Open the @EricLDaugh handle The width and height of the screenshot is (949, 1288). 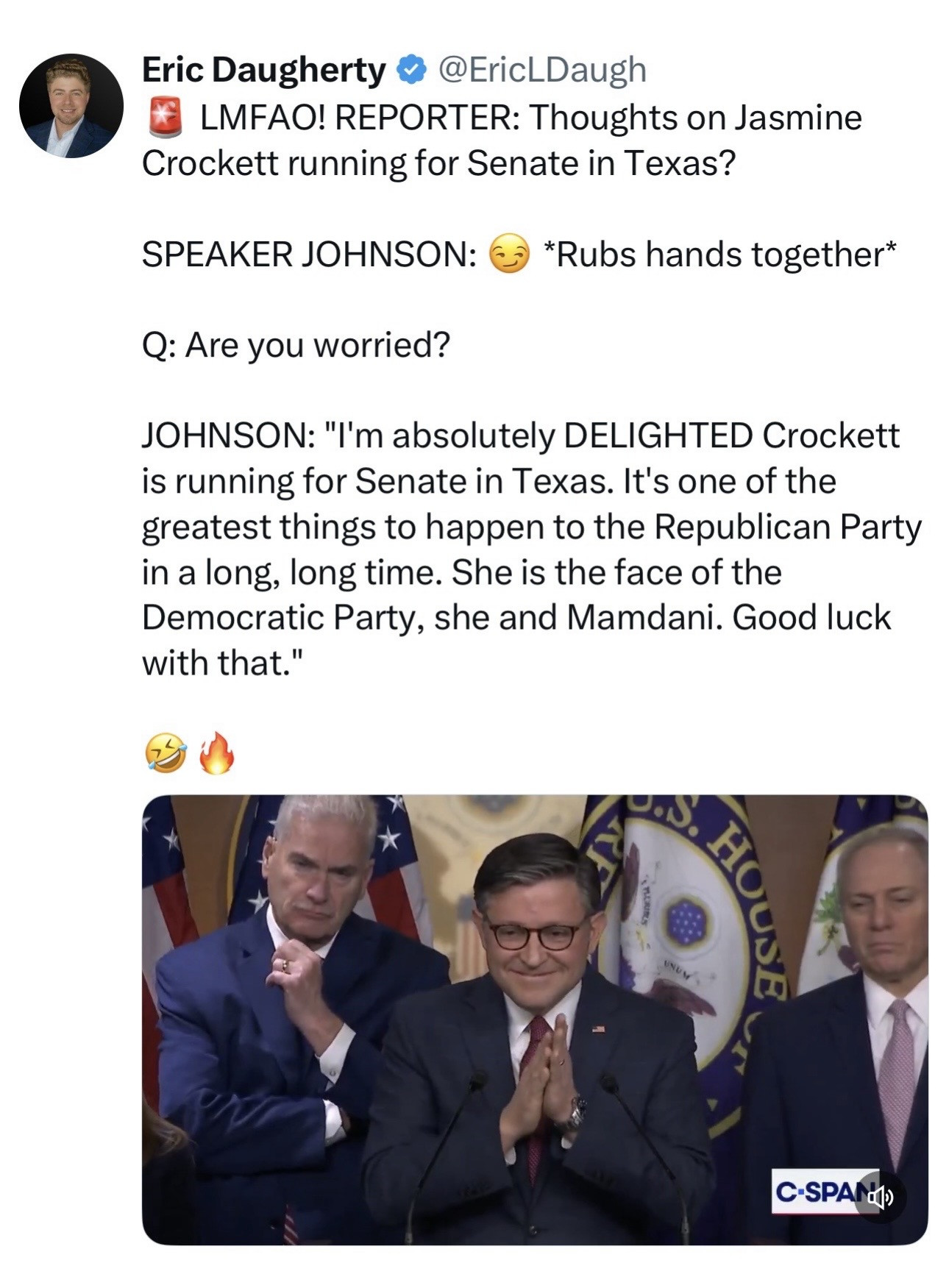pos(542,70)
